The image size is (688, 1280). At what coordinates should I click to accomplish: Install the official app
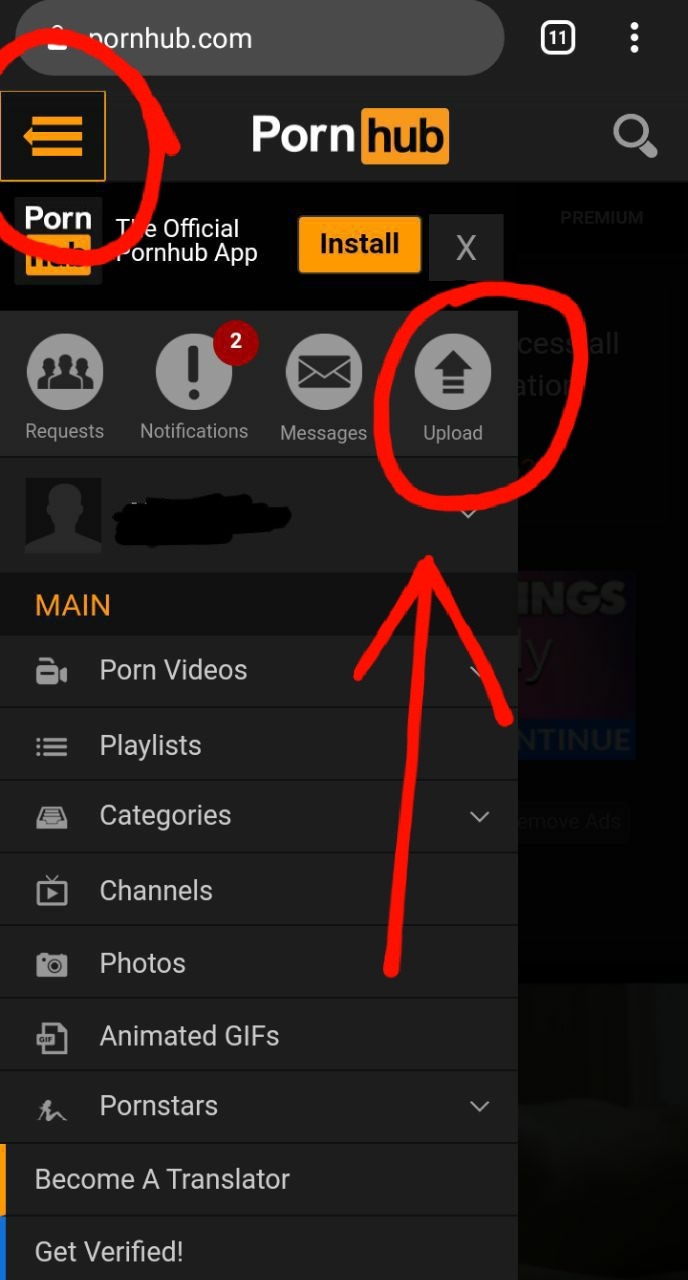point(359,244)
